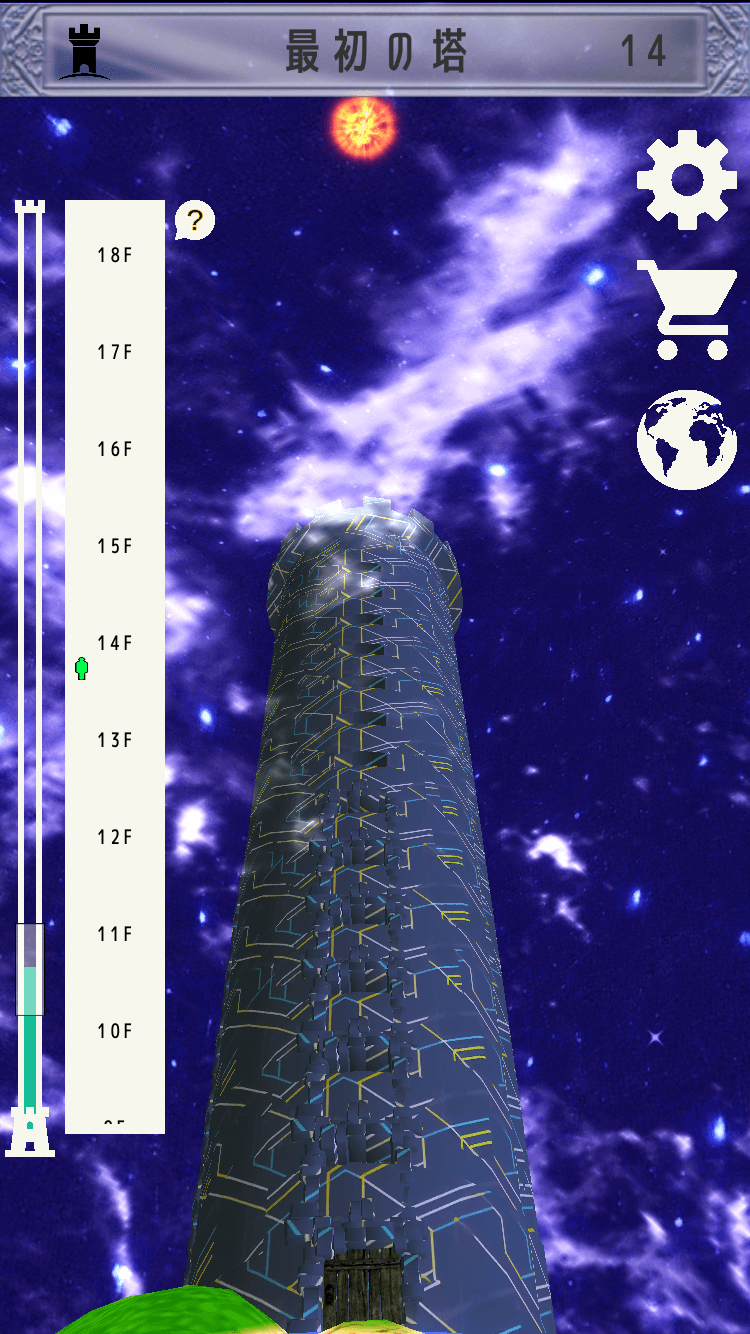The width and height of the screenshot is (750, 1334).
Task: Open the globe world icon
Action: tap(687, 440)
